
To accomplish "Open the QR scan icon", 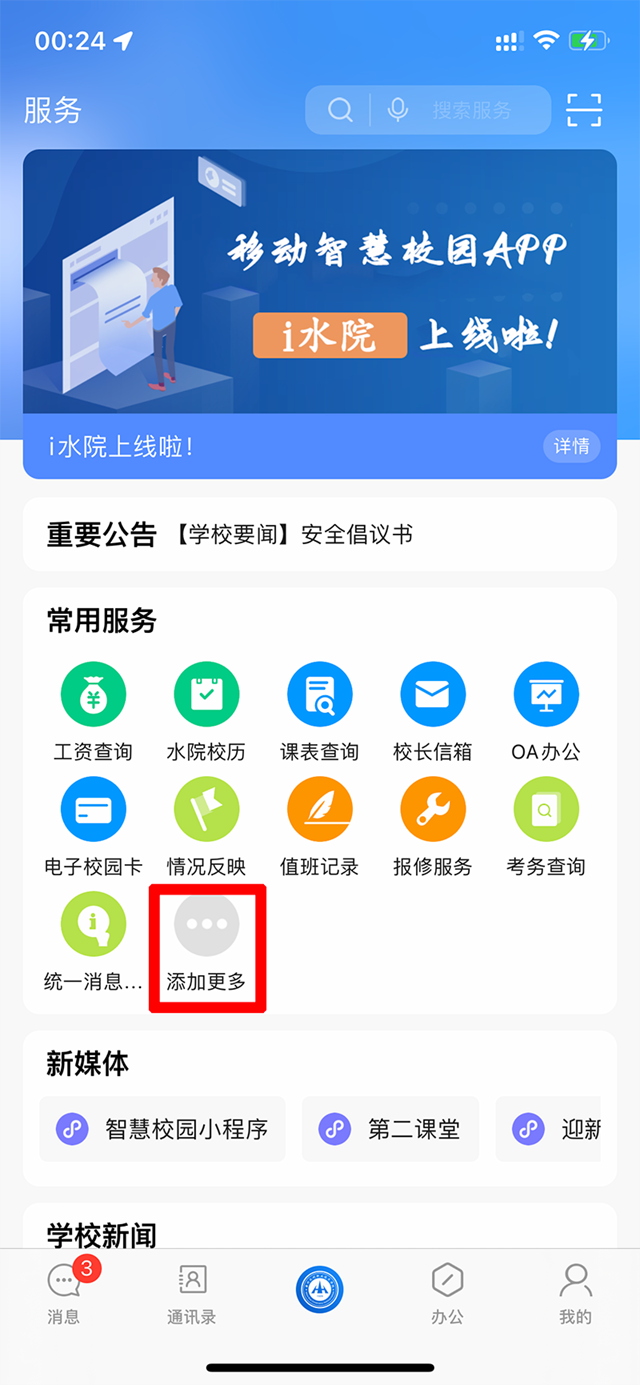I will [584, 110].
